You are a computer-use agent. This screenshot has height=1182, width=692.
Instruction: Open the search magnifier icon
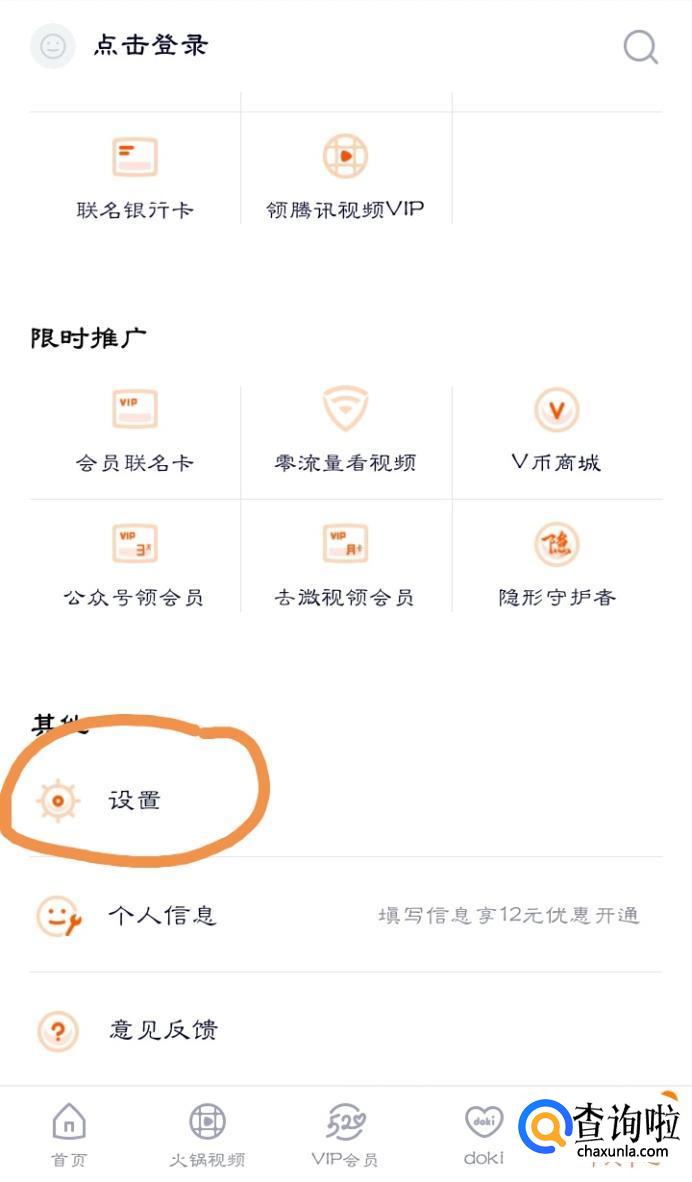640,46
